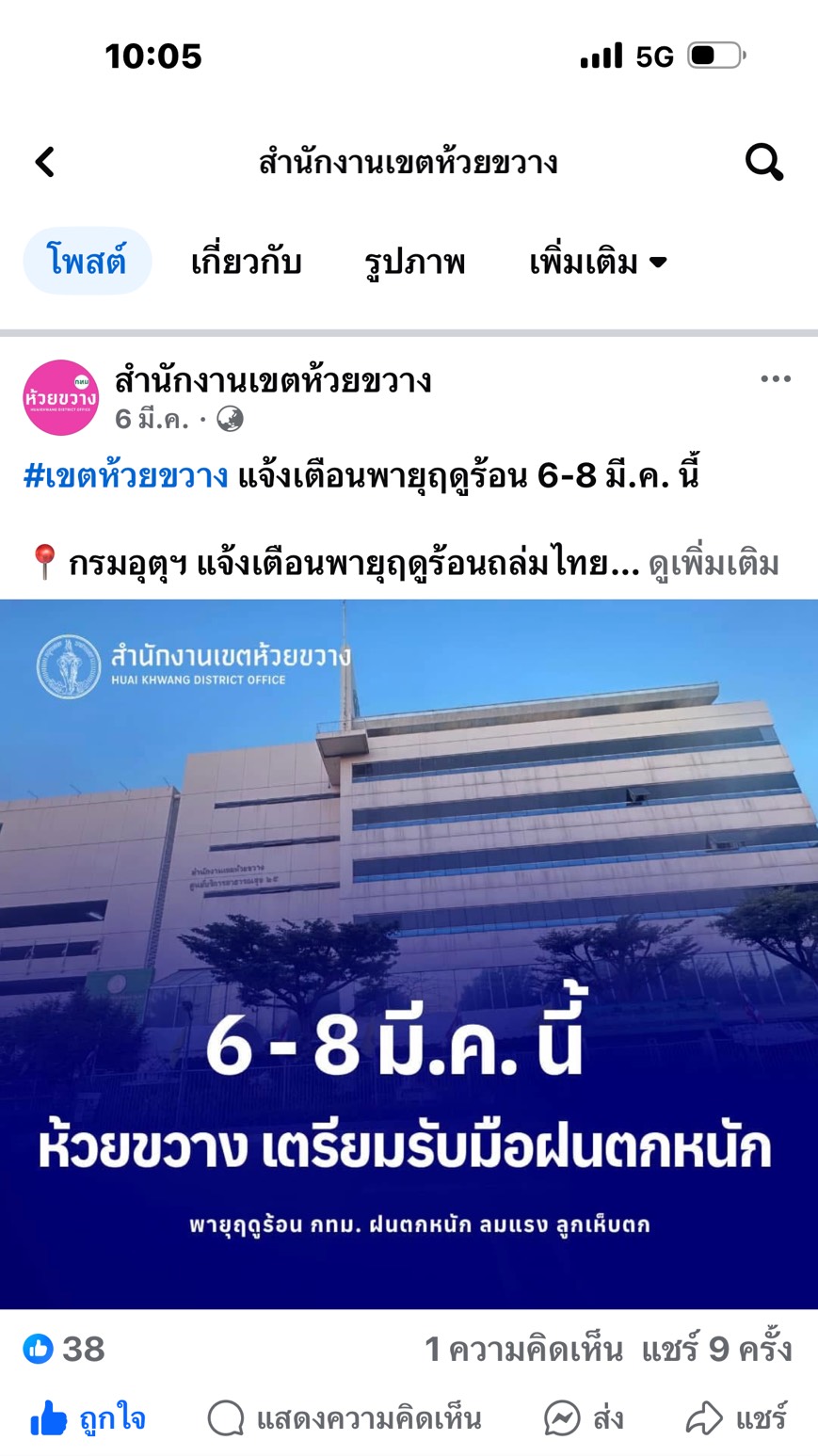Open the storm warning post image

point(409,953)
